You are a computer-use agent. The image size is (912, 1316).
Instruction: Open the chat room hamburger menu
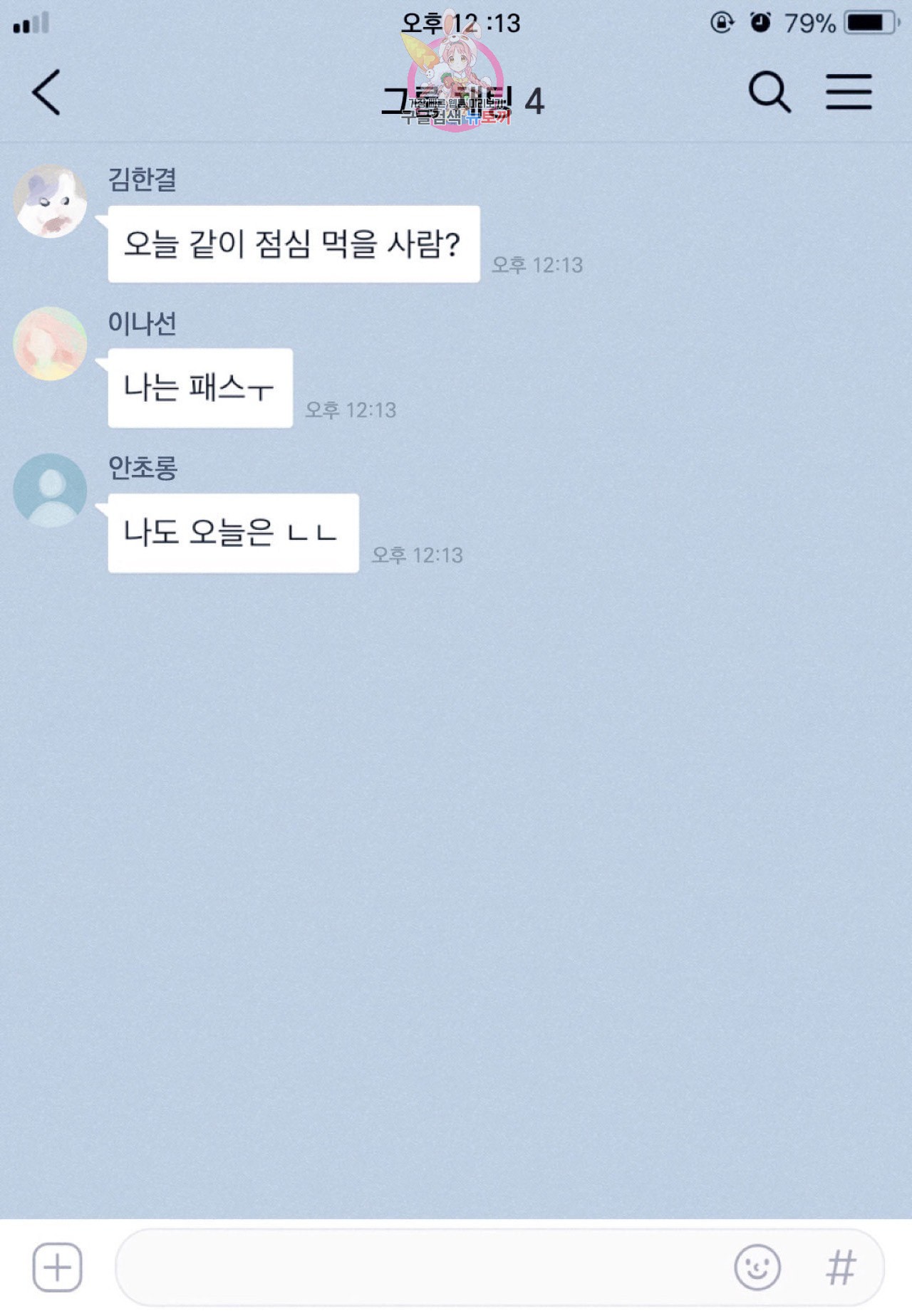pyautogui.click(x=849, y=93)
